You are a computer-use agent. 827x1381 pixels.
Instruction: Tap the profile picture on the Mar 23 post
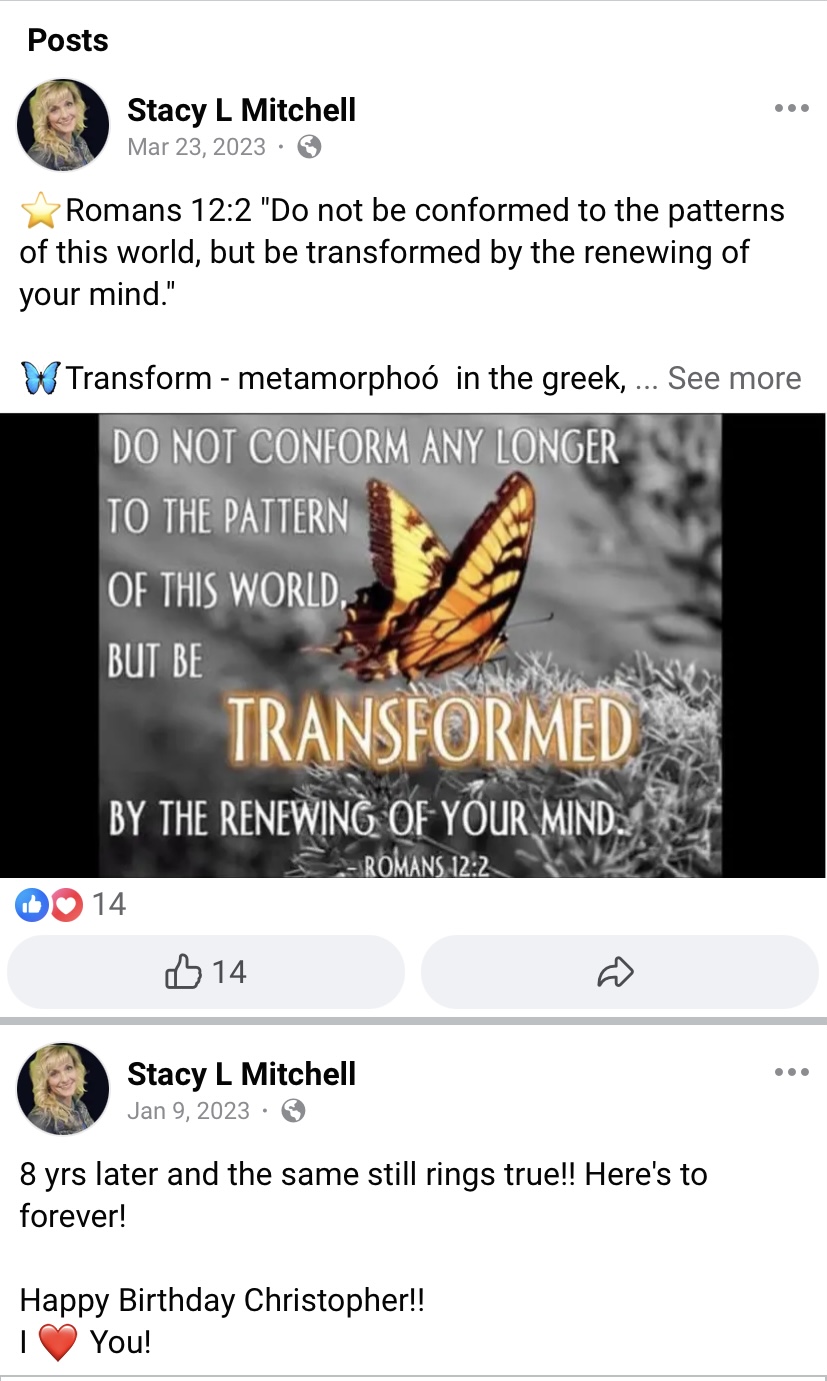point(63,125)
